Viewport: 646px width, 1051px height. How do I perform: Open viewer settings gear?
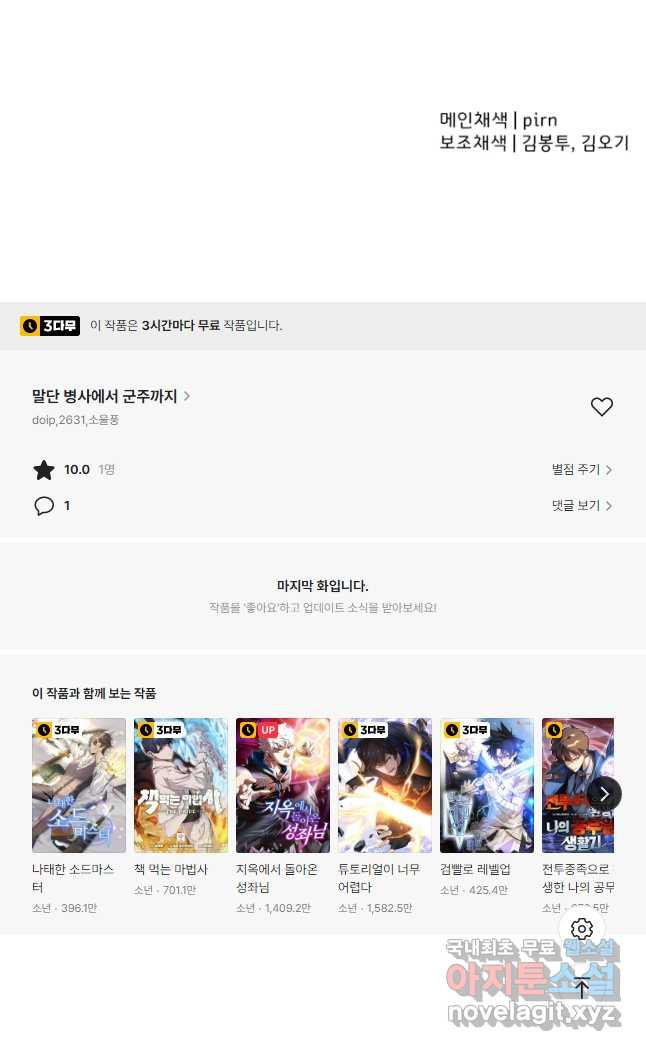point(582,929)
